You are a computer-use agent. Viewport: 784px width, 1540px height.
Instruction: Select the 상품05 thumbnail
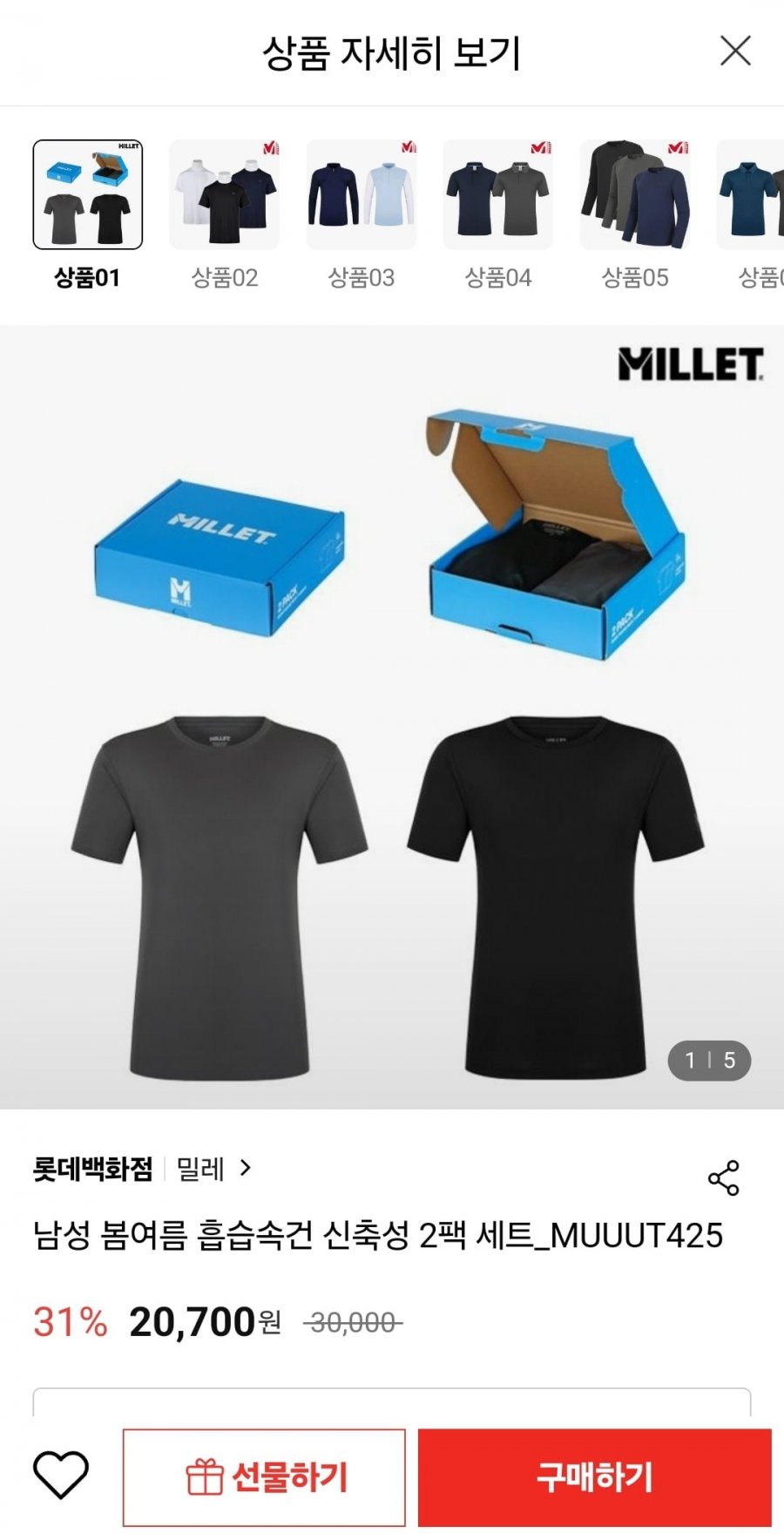point(634,195)
